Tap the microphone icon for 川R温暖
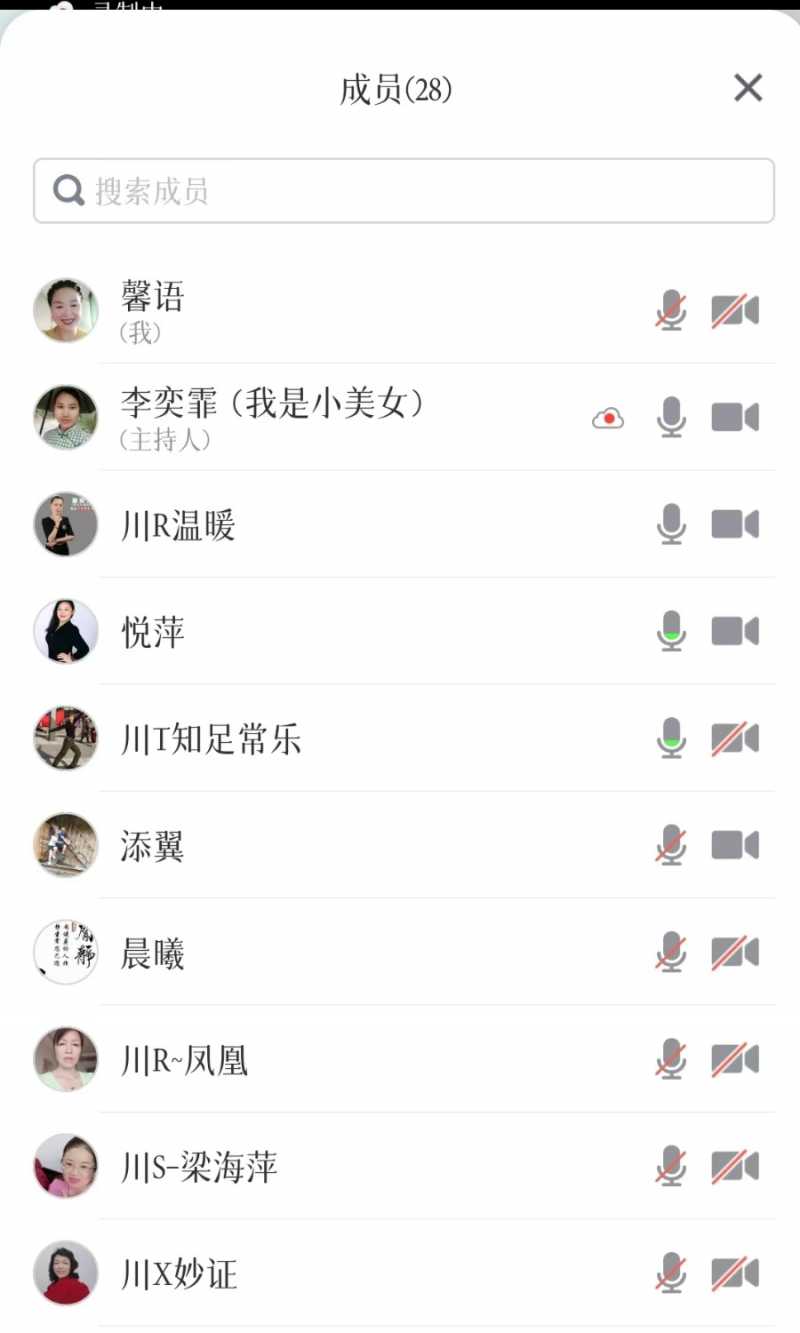The width and height of the screenshot is (800, 1333). [671, 525]
